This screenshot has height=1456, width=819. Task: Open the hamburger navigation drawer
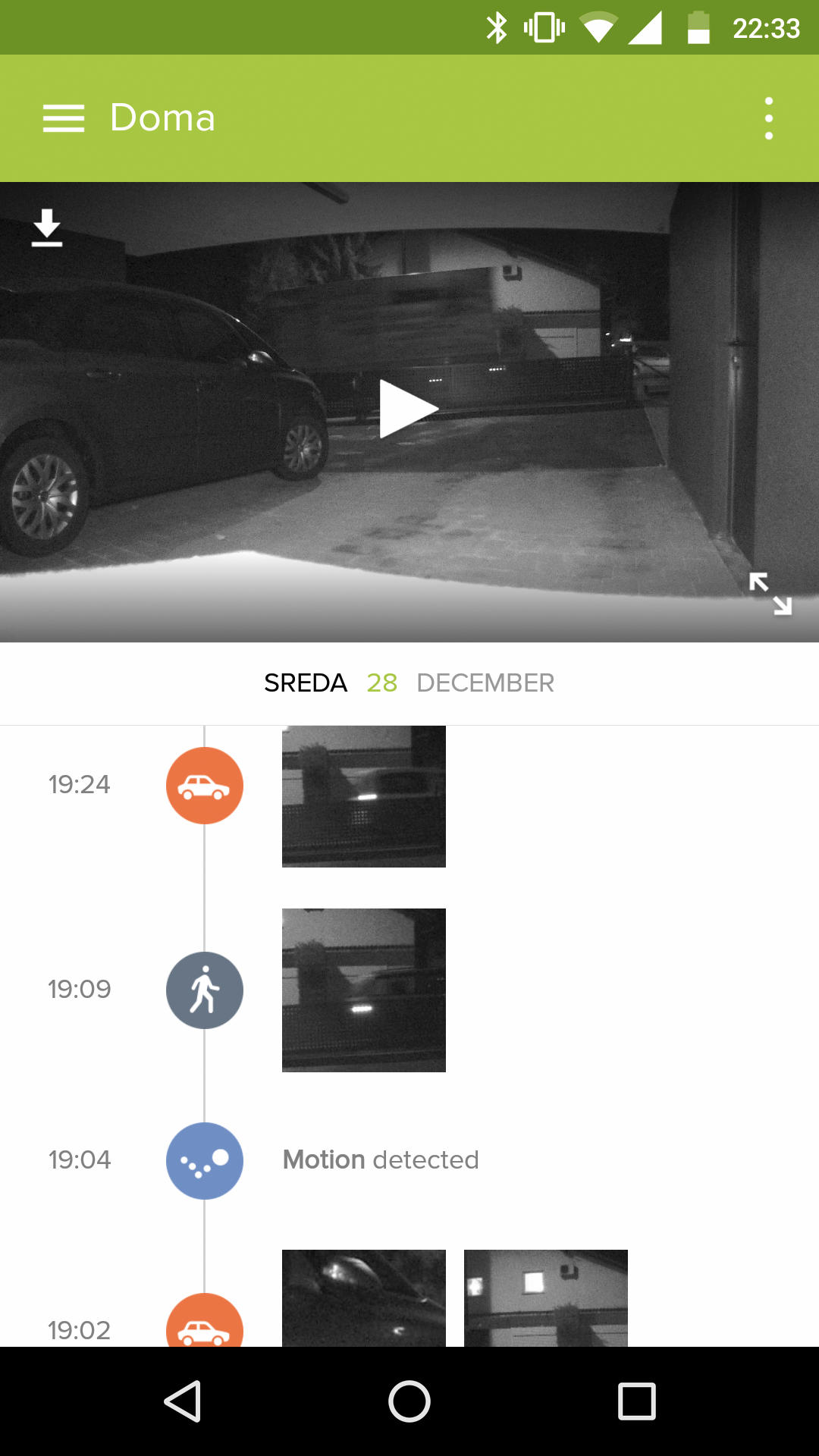[64, 119]
